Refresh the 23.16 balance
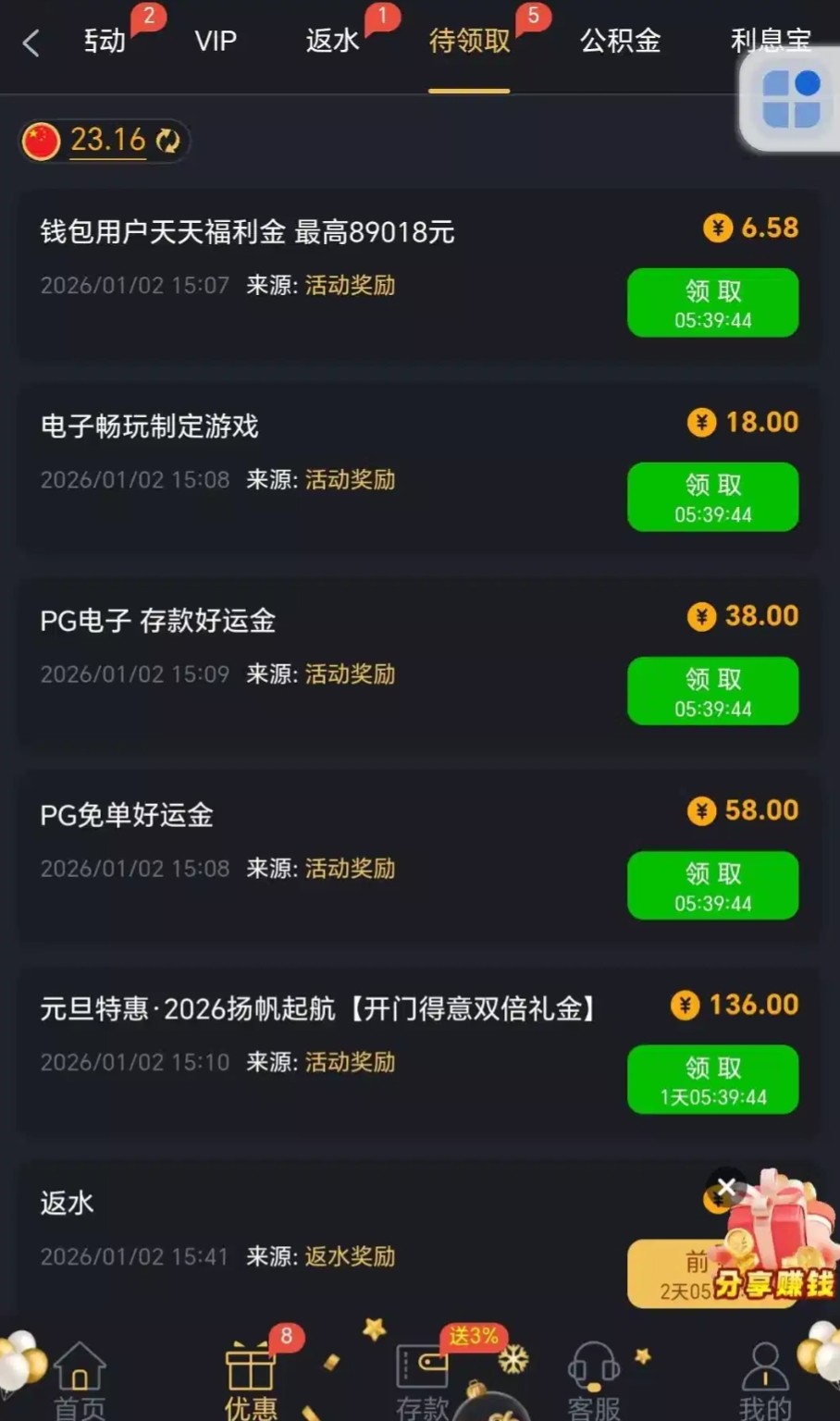840x1421 pixels. coord(167,141)
